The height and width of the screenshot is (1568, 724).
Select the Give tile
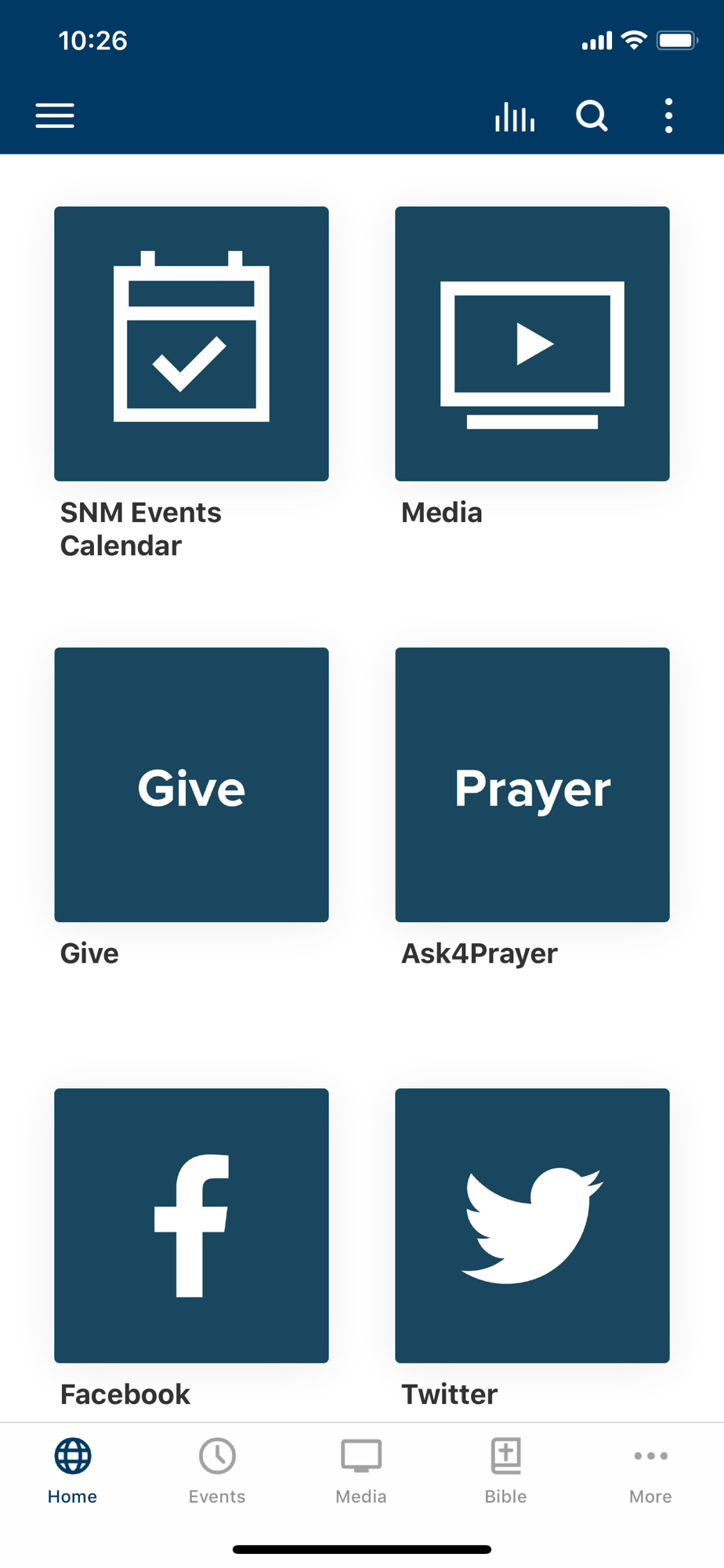[x=191, y=785]
